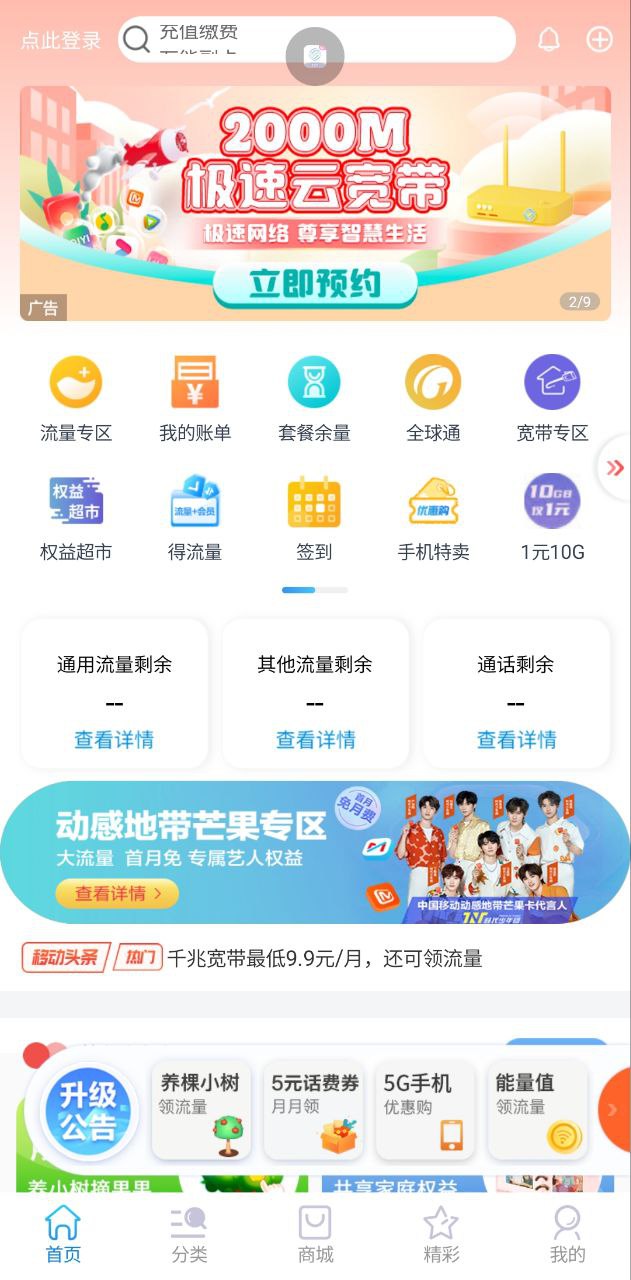Open 手机特卖 deals

click(433, 517)
